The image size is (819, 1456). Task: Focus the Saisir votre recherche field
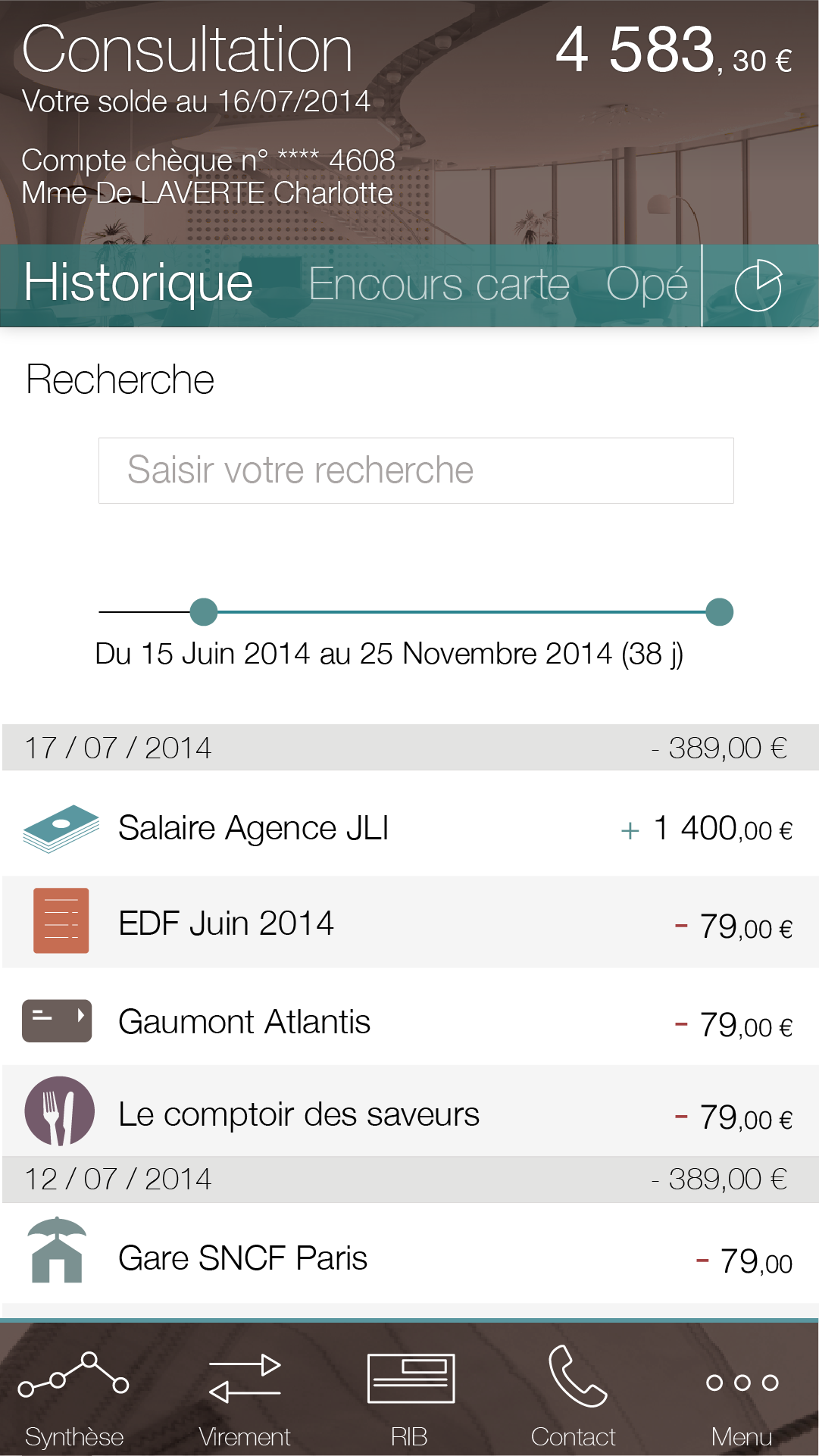click(x=416, y=470)
